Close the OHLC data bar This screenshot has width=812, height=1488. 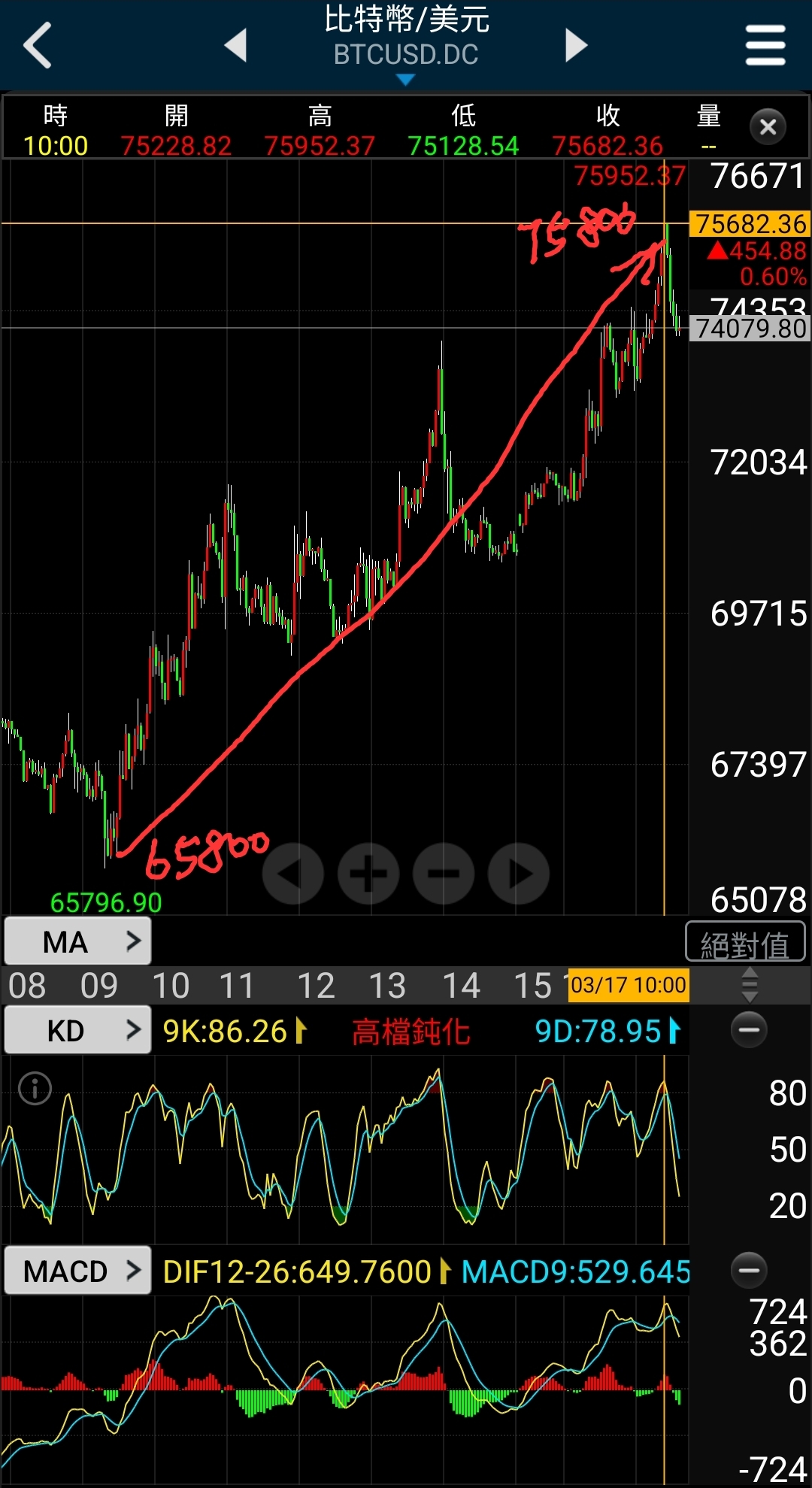click(x=768, y=127)
